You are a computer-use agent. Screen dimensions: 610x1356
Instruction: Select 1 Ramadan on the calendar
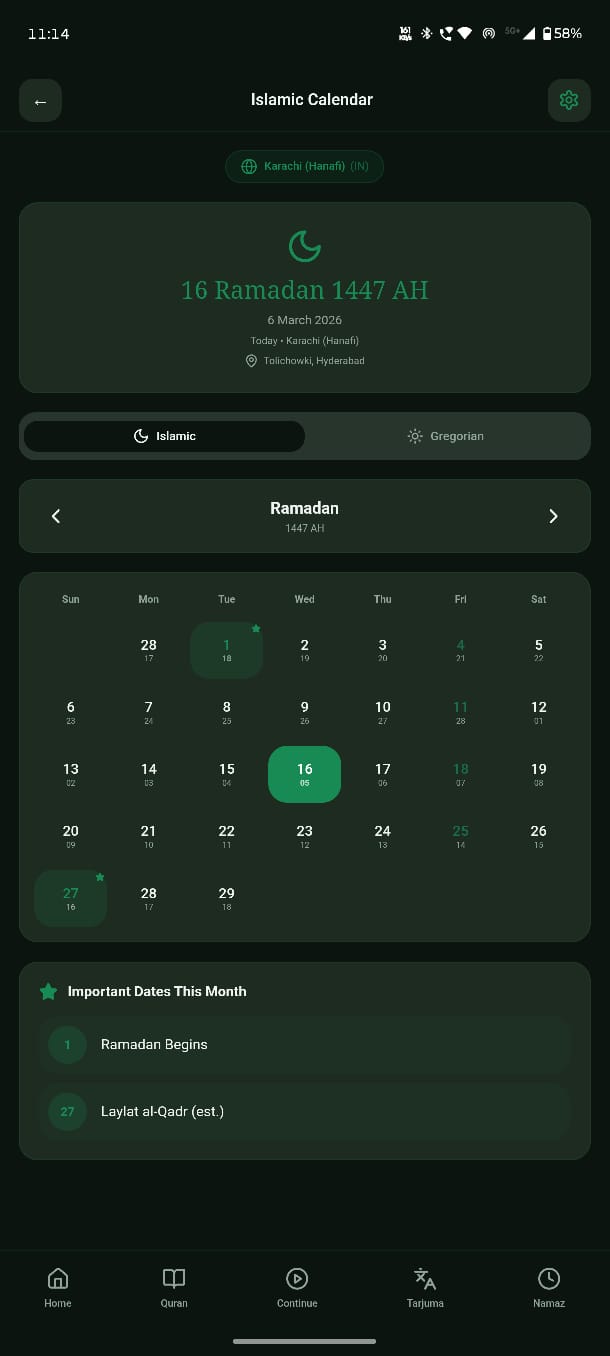coord(227,650)
